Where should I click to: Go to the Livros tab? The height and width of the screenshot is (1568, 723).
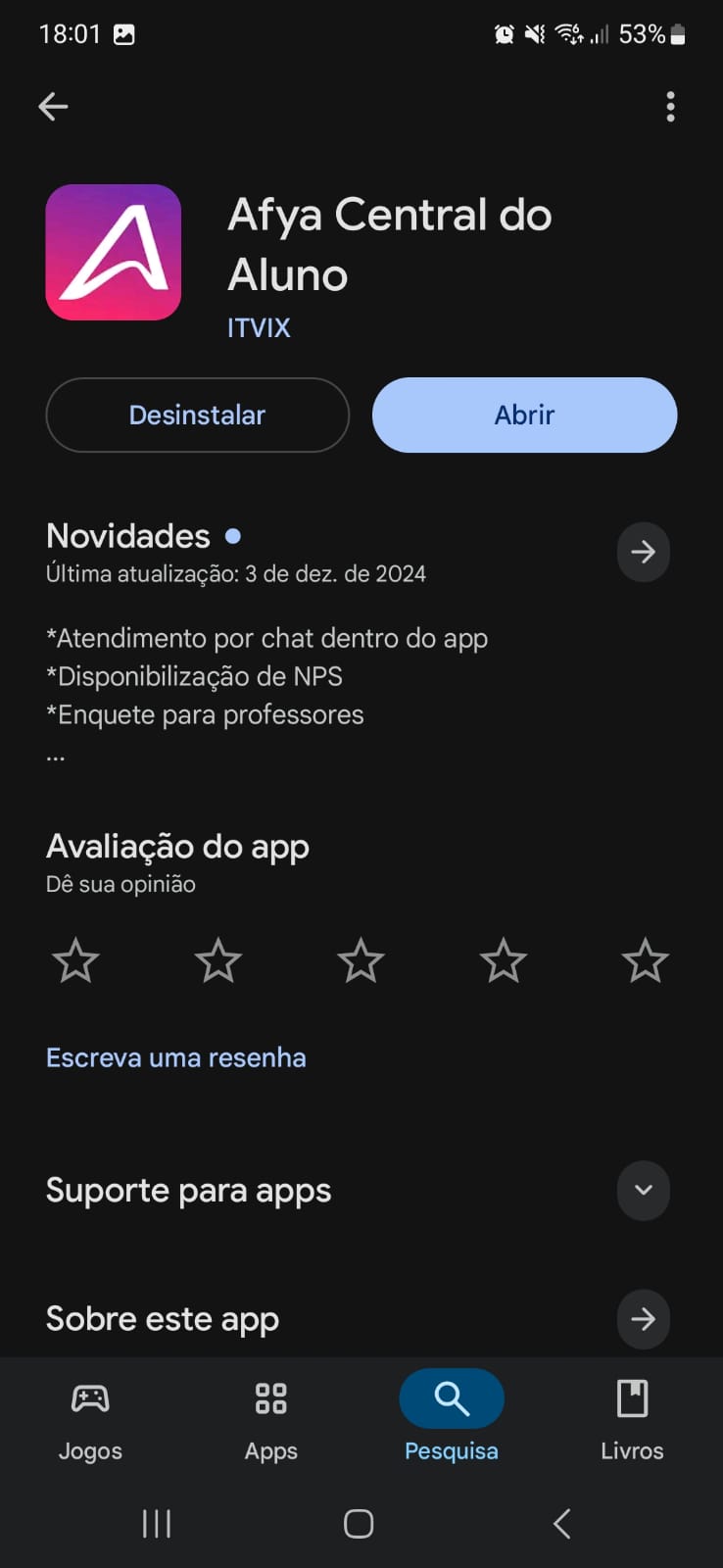(632, 1419)
